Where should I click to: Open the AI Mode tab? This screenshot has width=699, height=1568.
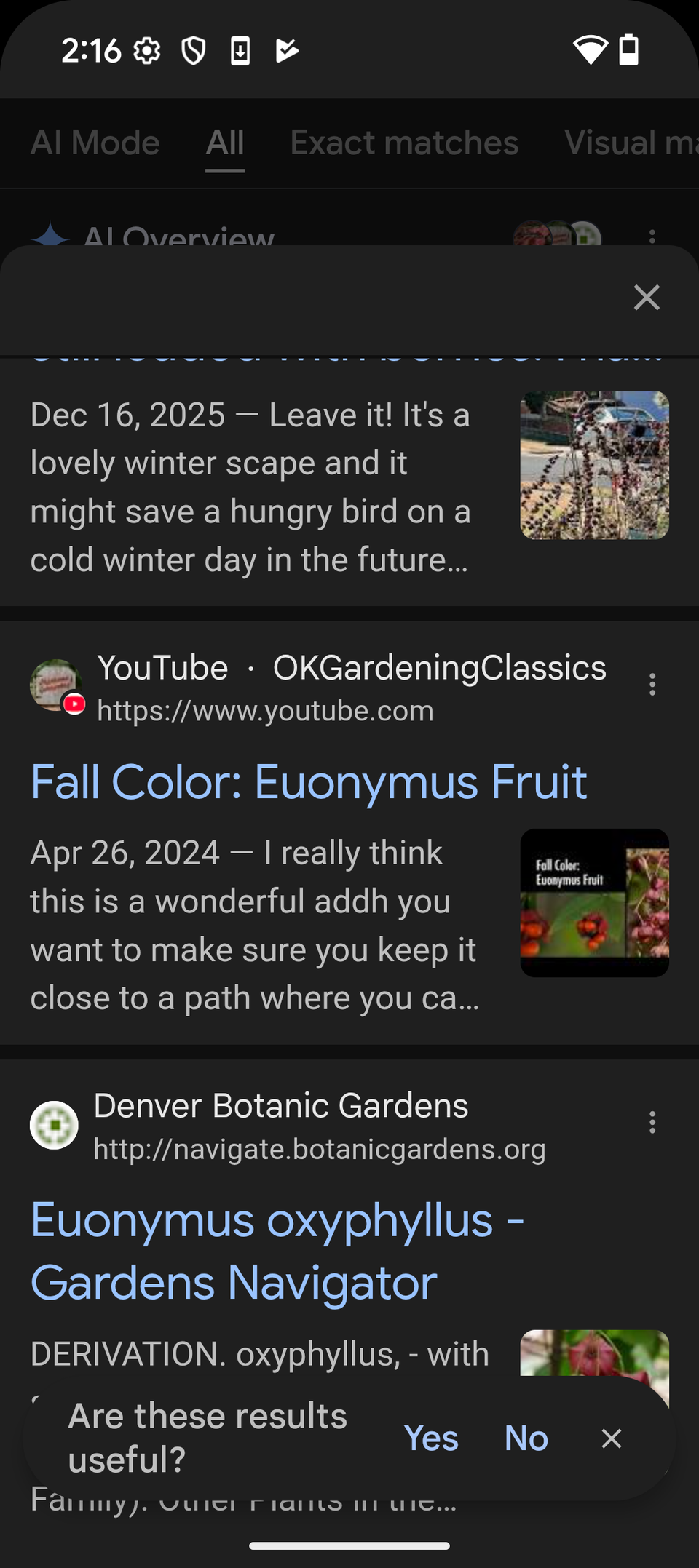(95, 143)
